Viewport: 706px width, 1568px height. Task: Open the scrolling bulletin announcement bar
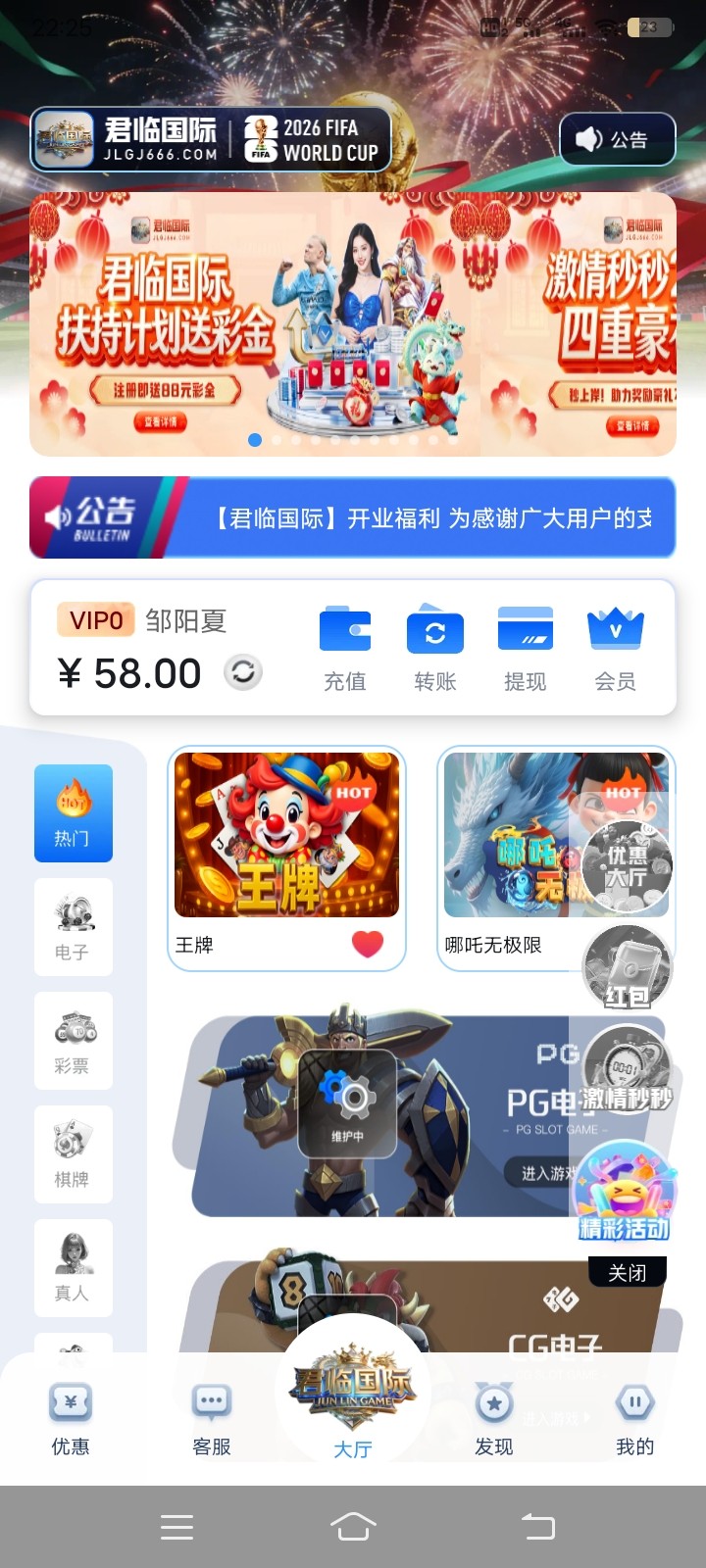tap(392, 517)
